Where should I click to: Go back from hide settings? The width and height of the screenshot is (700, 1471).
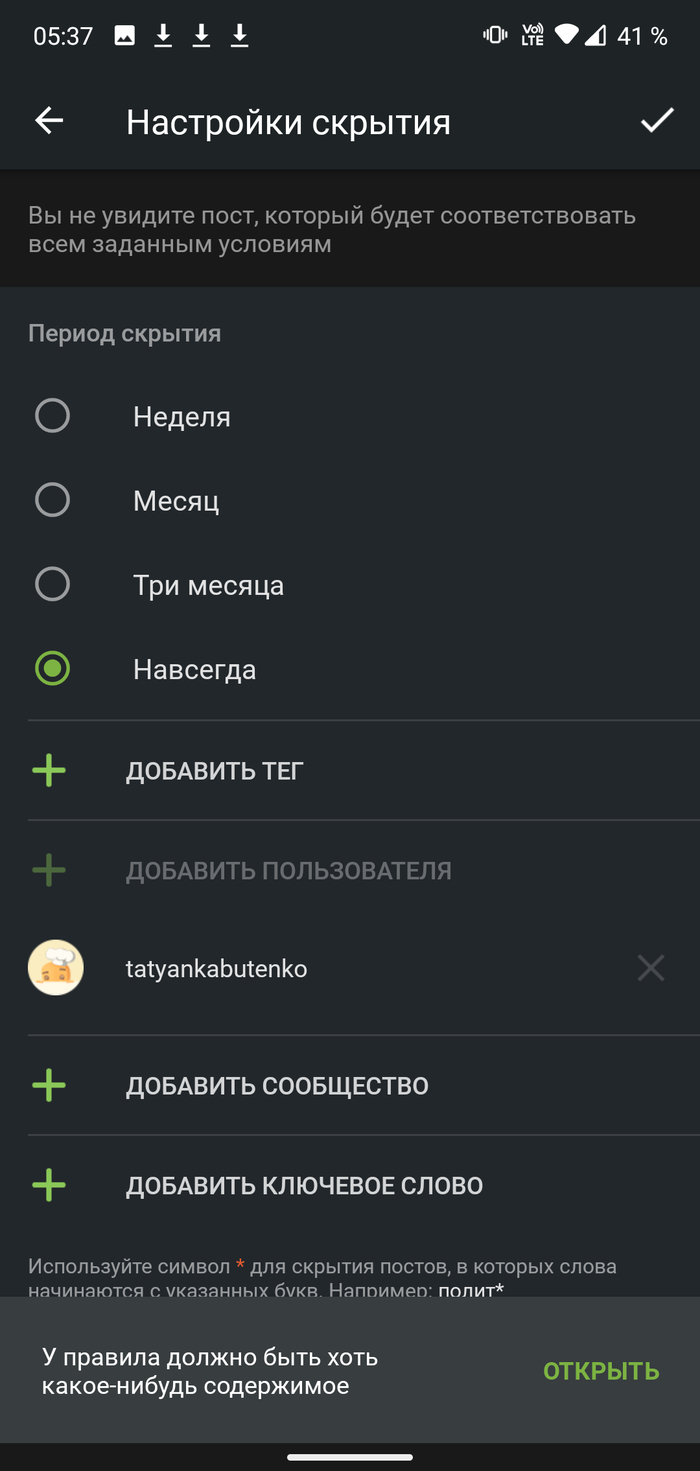pyautogui.click(x=49, y=122)
